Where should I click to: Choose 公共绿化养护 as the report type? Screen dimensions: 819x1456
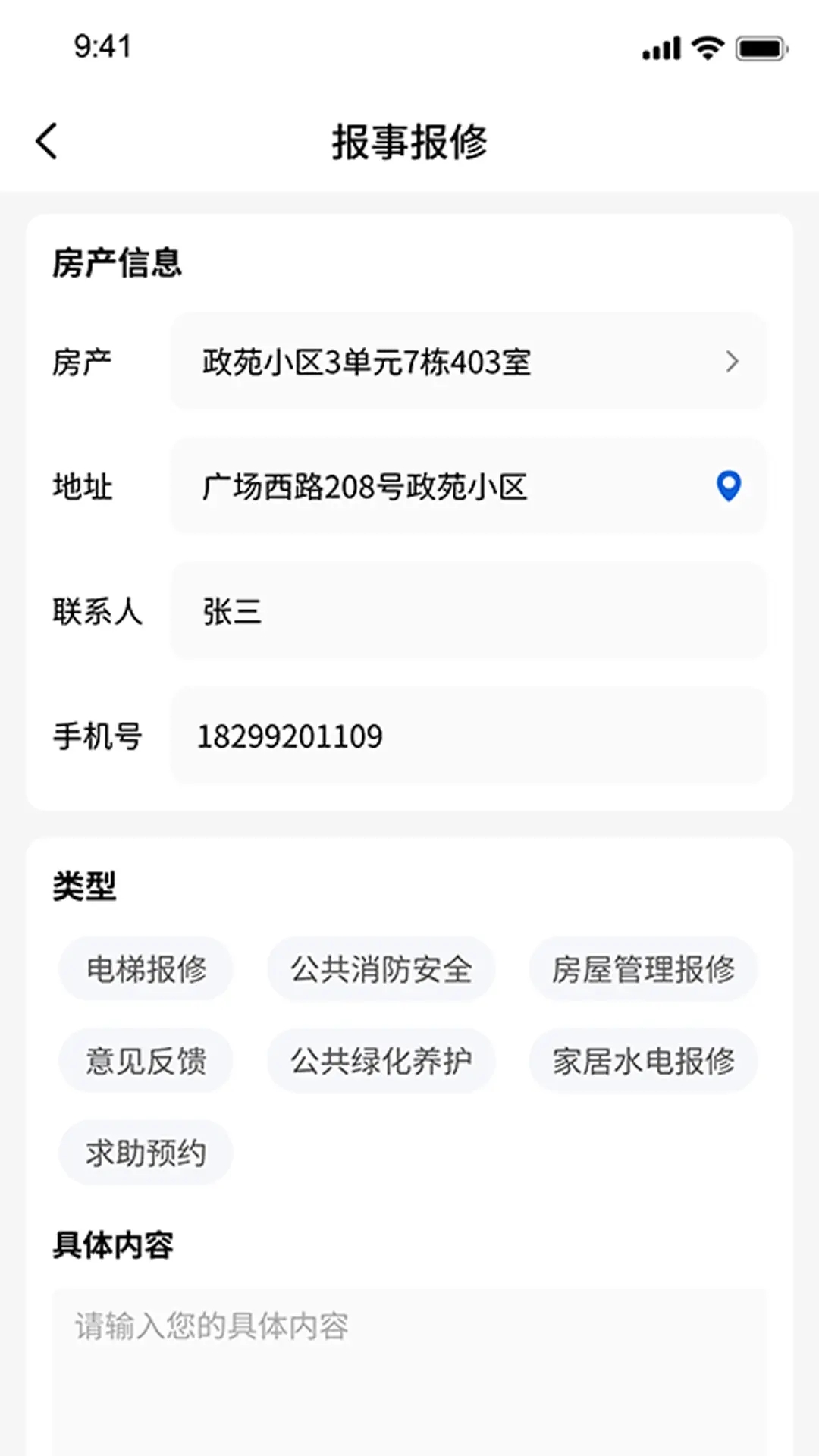tap(381, 1061)
